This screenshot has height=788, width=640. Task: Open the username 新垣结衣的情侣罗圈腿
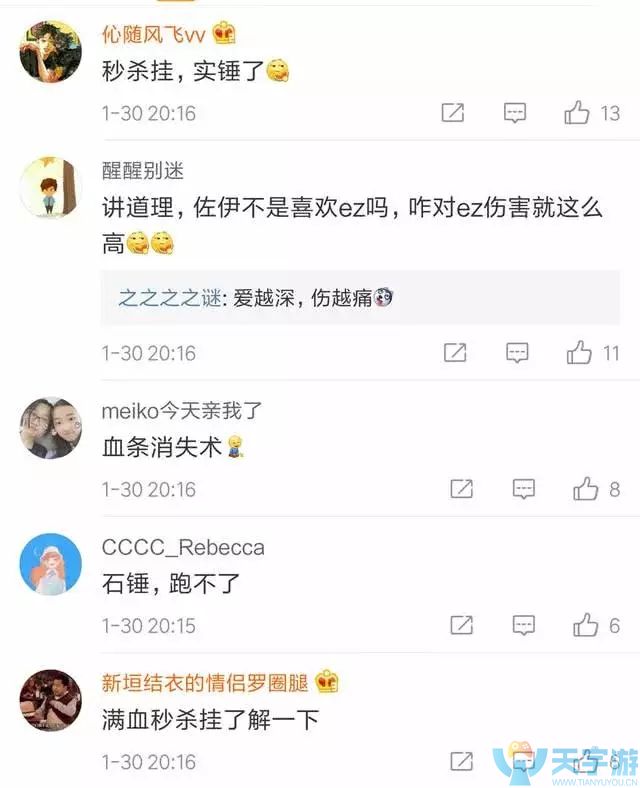tap(205, 682)
